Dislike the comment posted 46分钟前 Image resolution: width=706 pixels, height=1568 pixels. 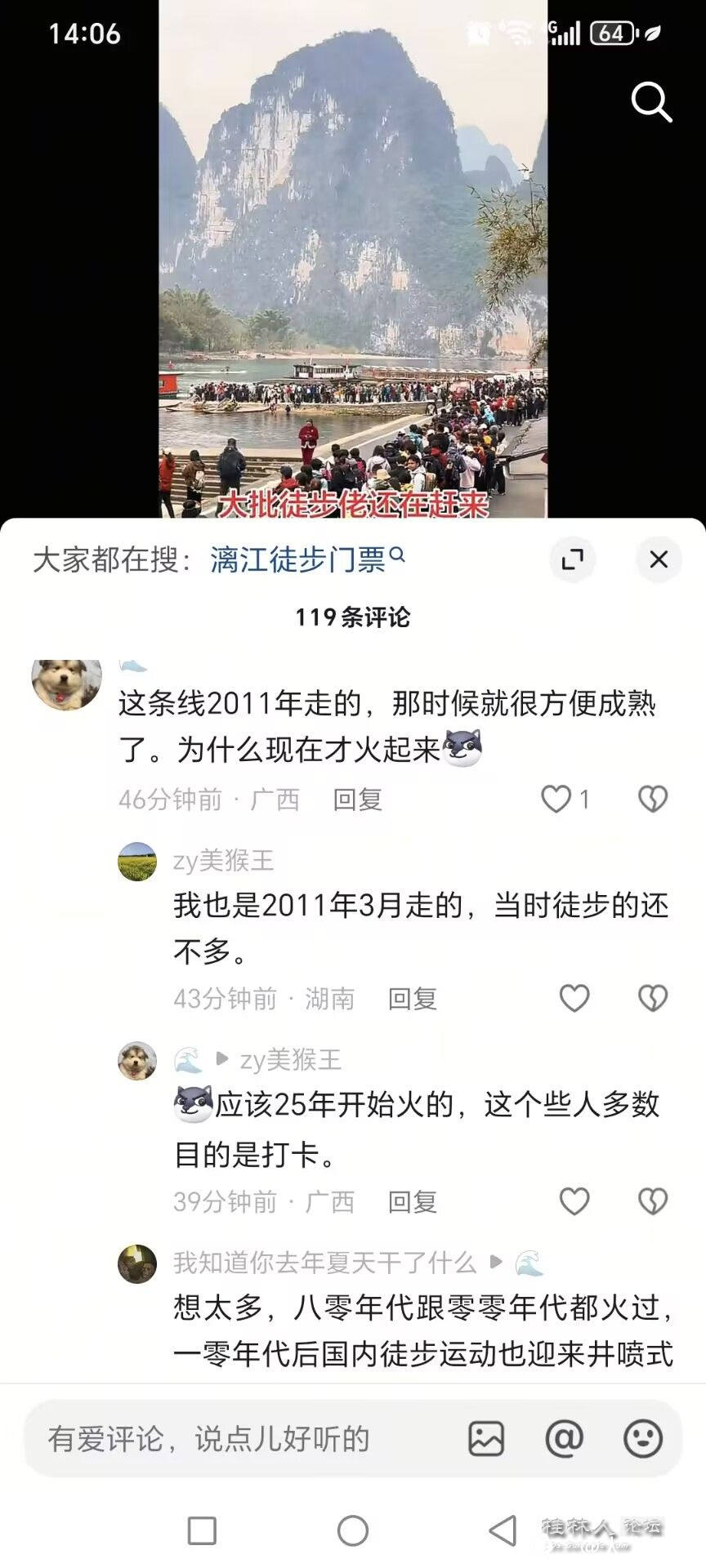pyautogui.click(x=653, y=799)
